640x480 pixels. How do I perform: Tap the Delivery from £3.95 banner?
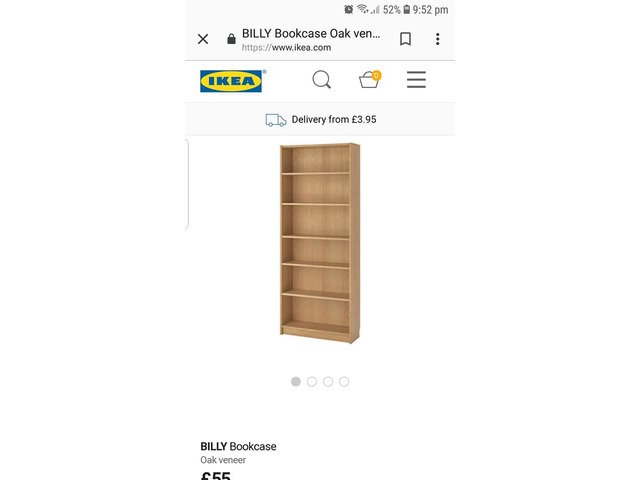click(320, 120)
